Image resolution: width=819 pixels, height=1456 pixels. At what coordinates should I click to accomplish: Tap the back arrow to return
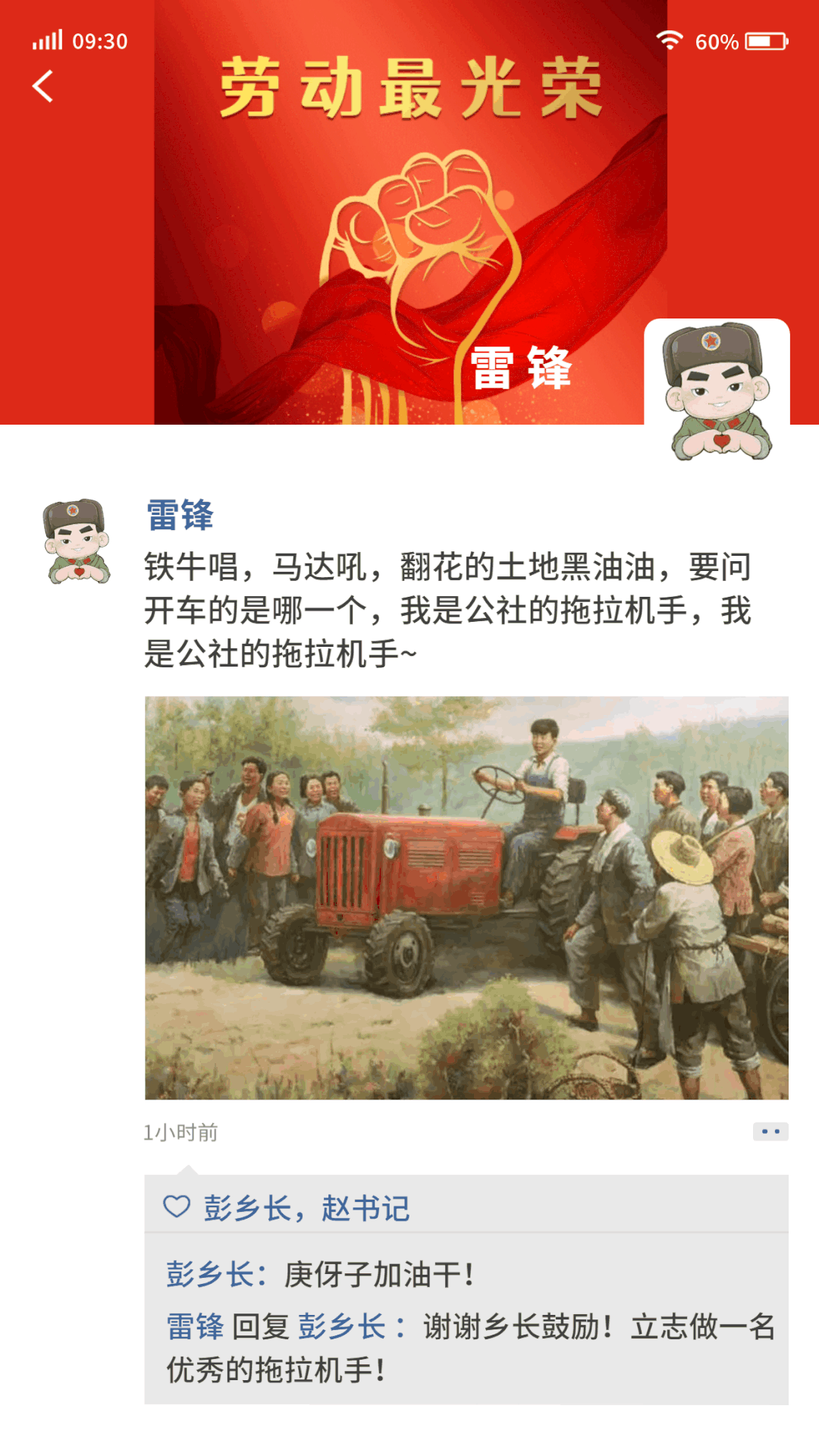(43, 87)
